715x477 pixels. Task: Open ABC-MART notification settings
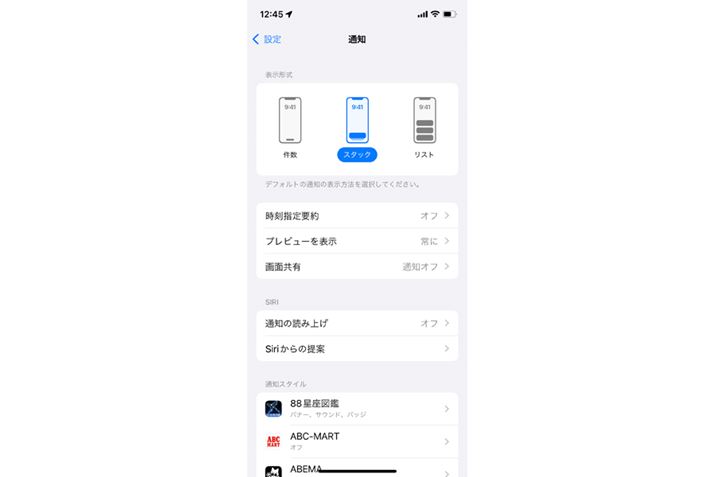tap(357, 441)
